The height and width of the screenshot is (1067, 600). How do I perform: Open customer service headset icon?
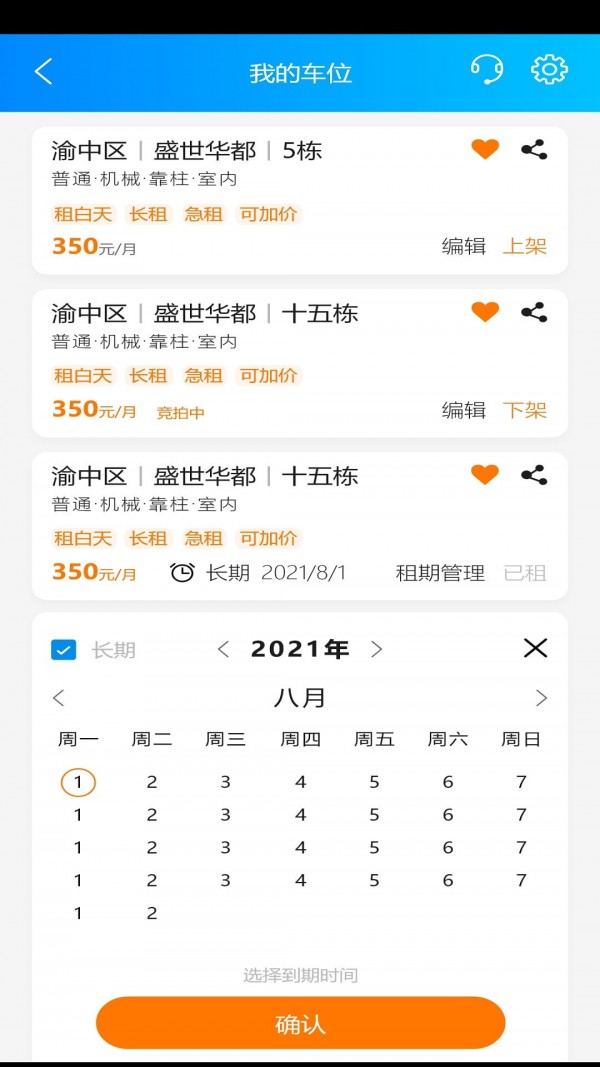[487, 69]
